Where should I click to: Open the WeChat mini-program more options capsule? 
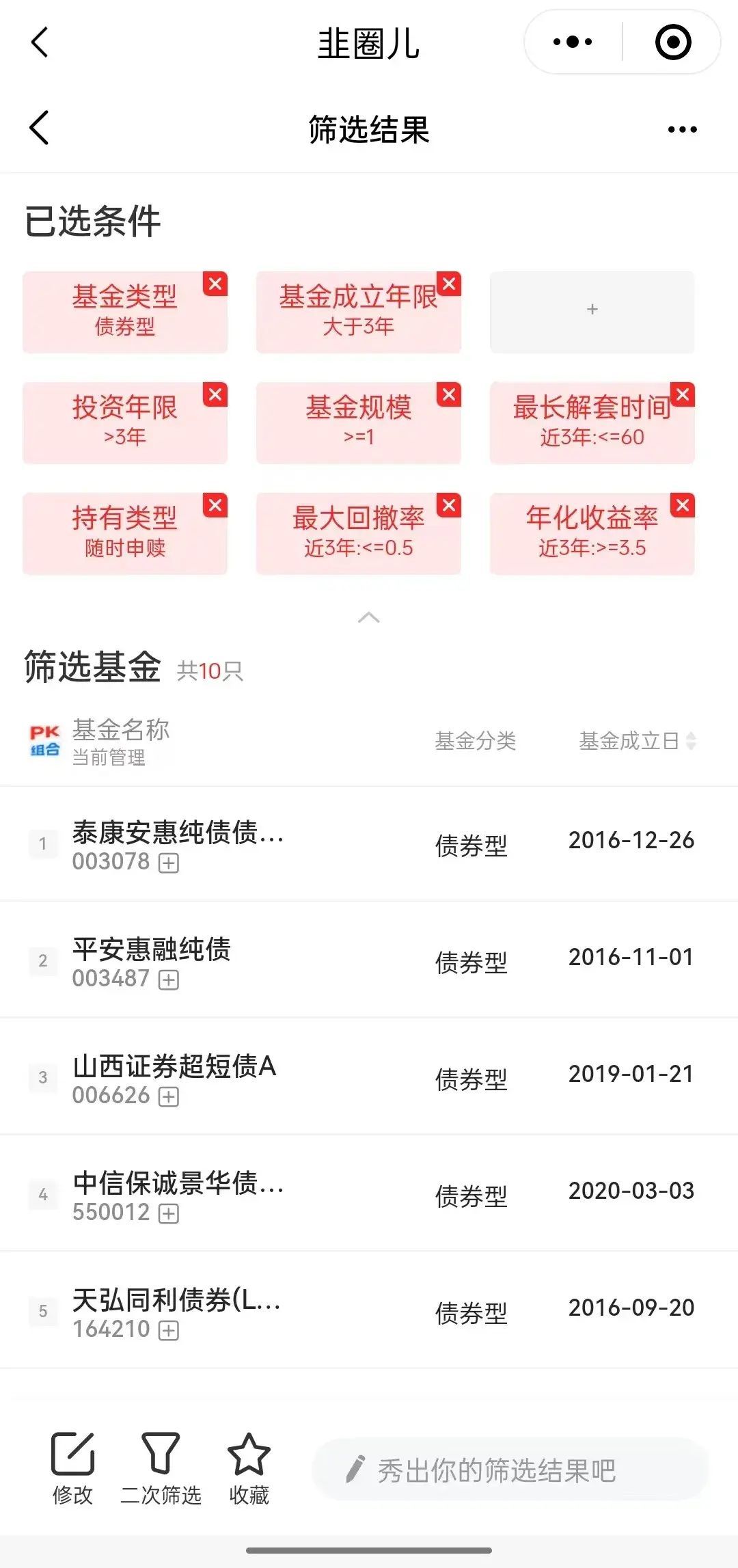[571, 42]
